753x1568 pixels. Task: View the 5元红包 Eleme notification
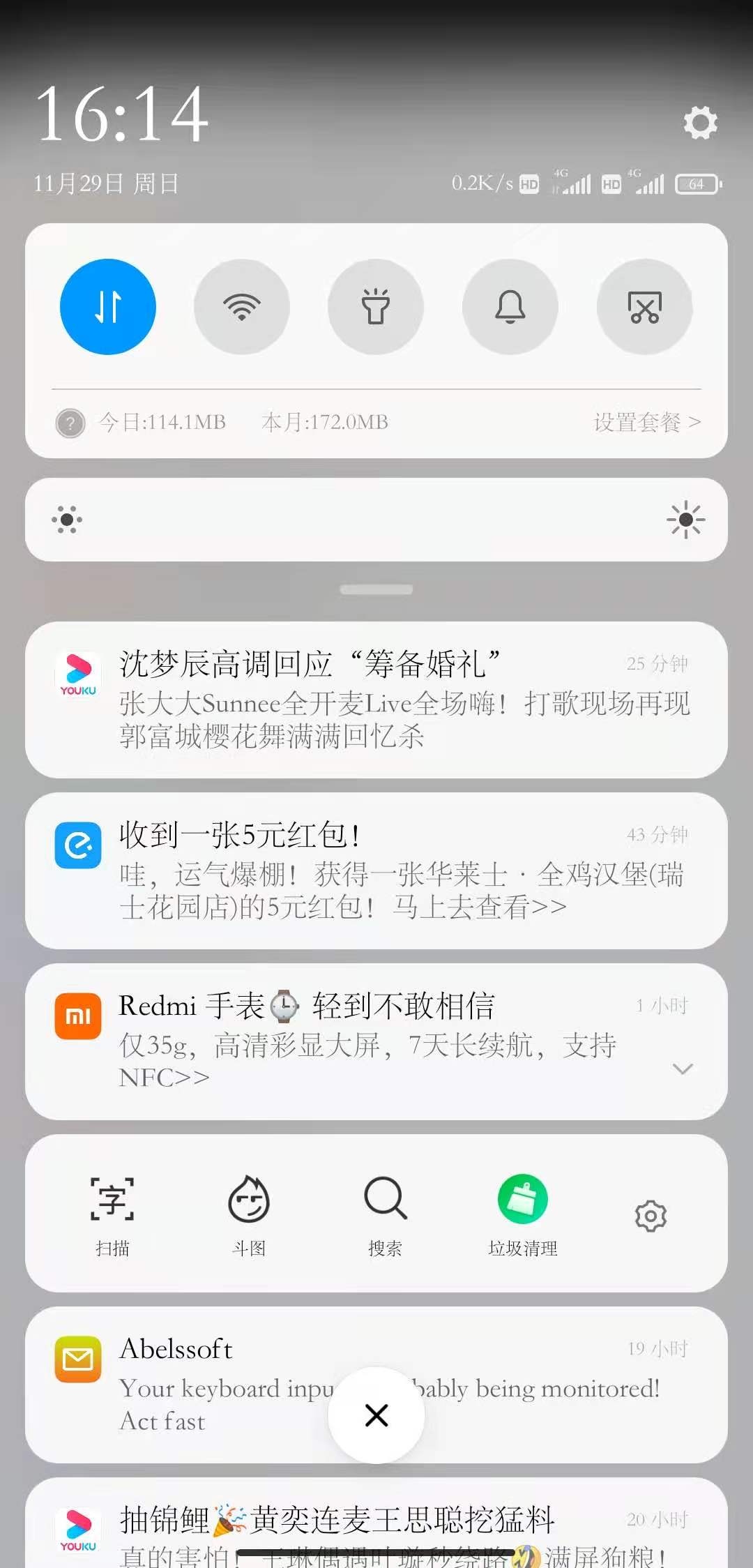click(376, 872)
